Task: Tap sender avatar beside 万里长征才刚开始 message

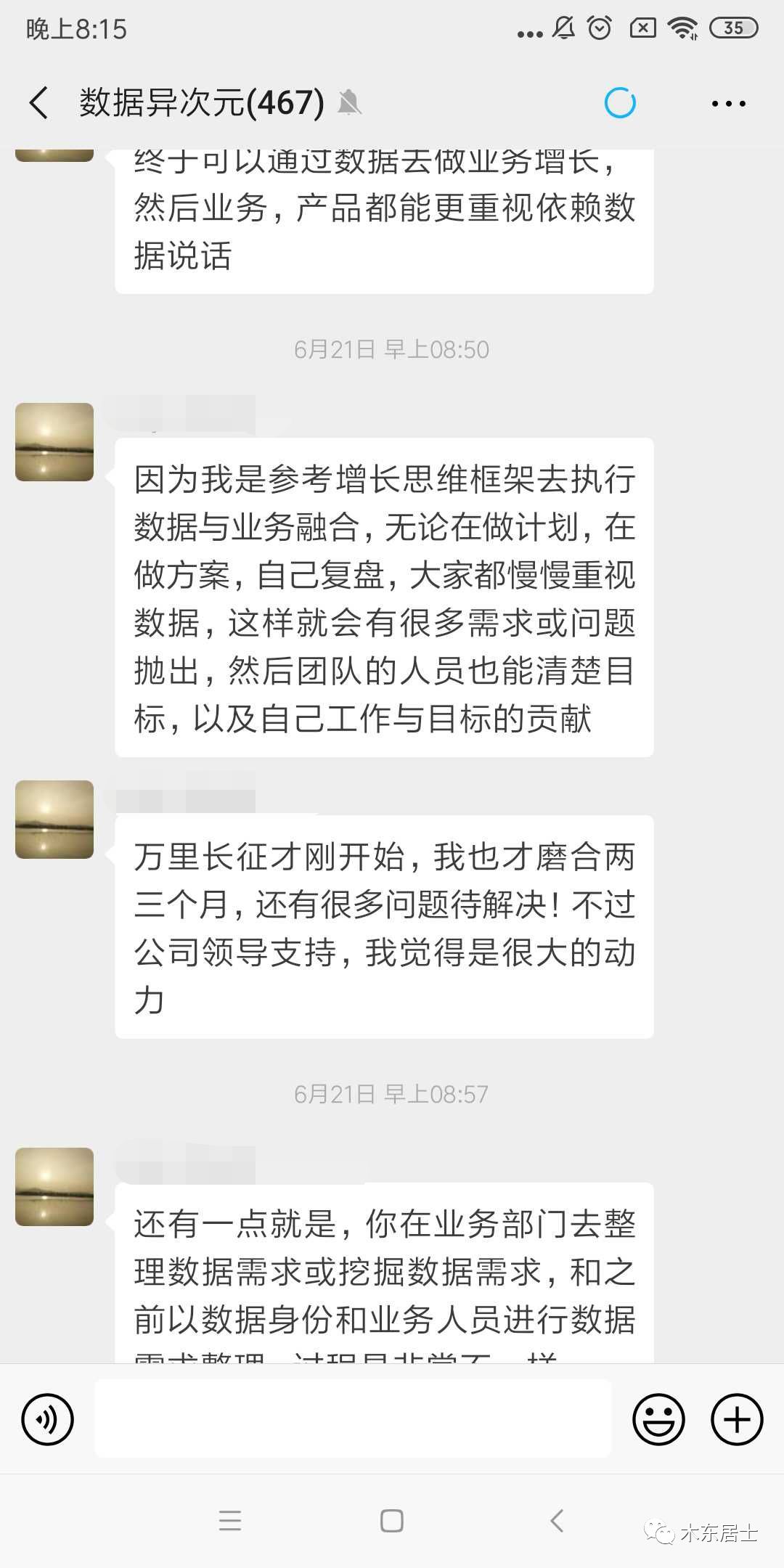Action: tap(54, 820)
